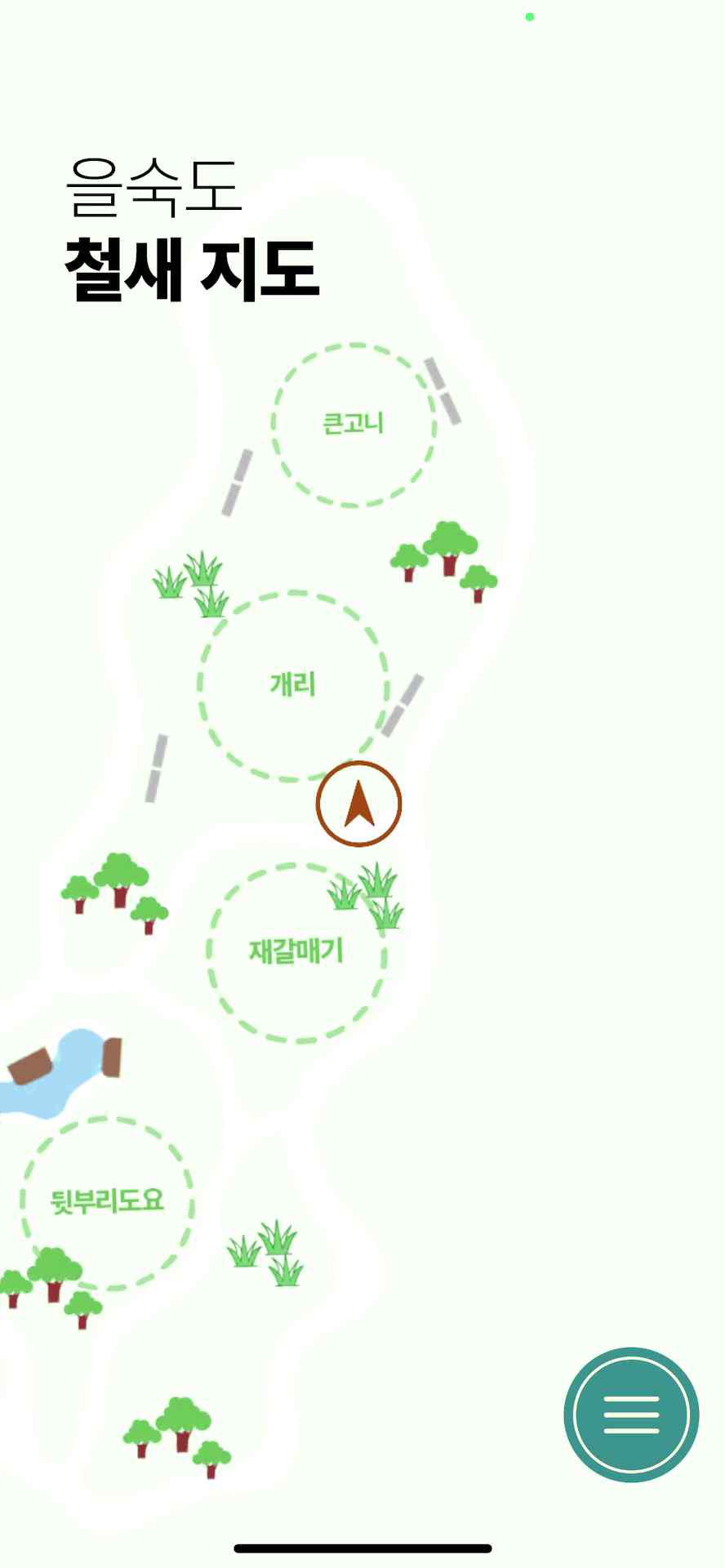Open the round hamburger menu button

(631, 1414)
